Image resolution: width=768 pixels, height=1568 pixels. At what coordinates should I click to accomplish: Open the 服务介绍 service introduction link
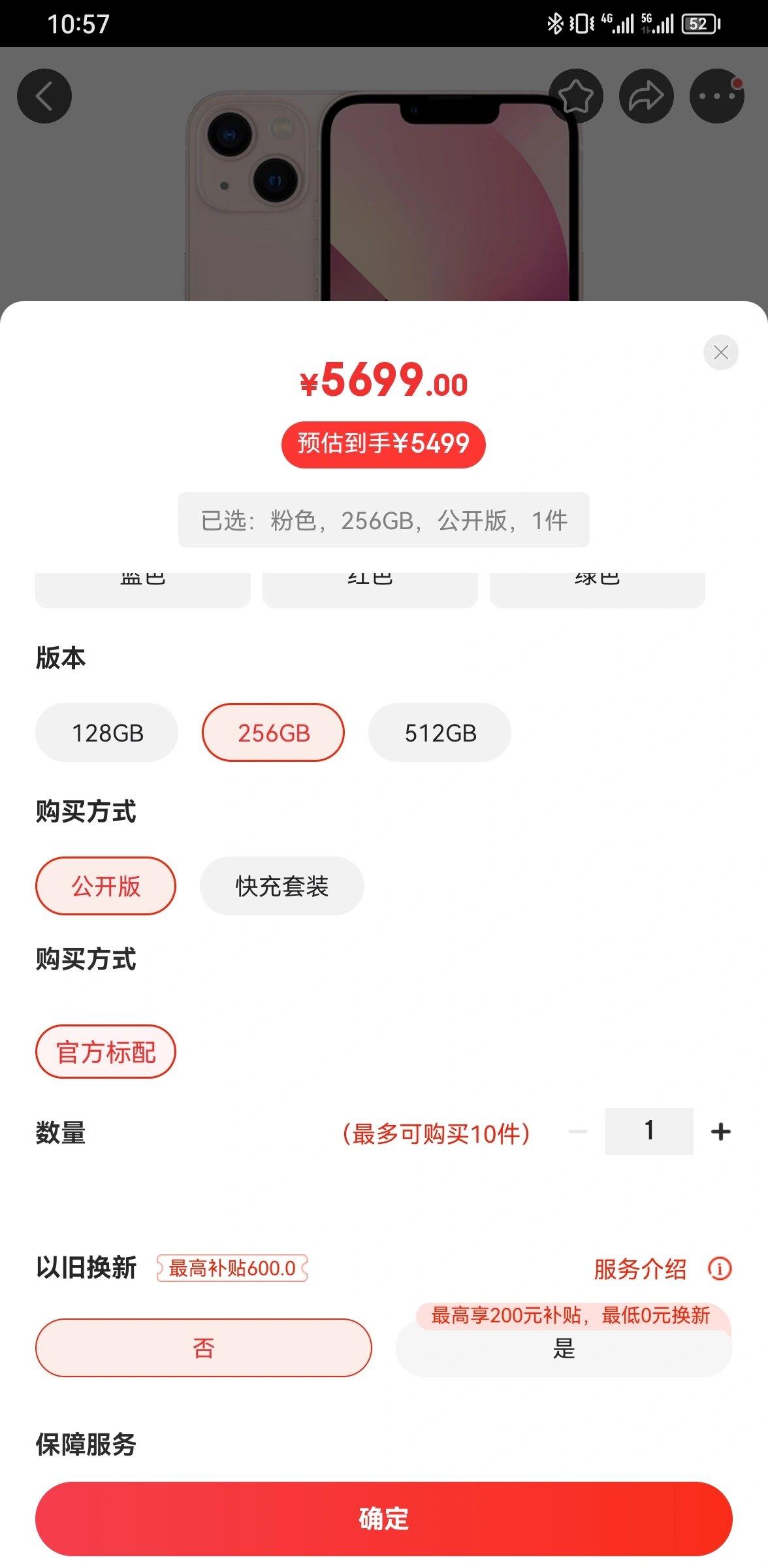[639, 1268]
